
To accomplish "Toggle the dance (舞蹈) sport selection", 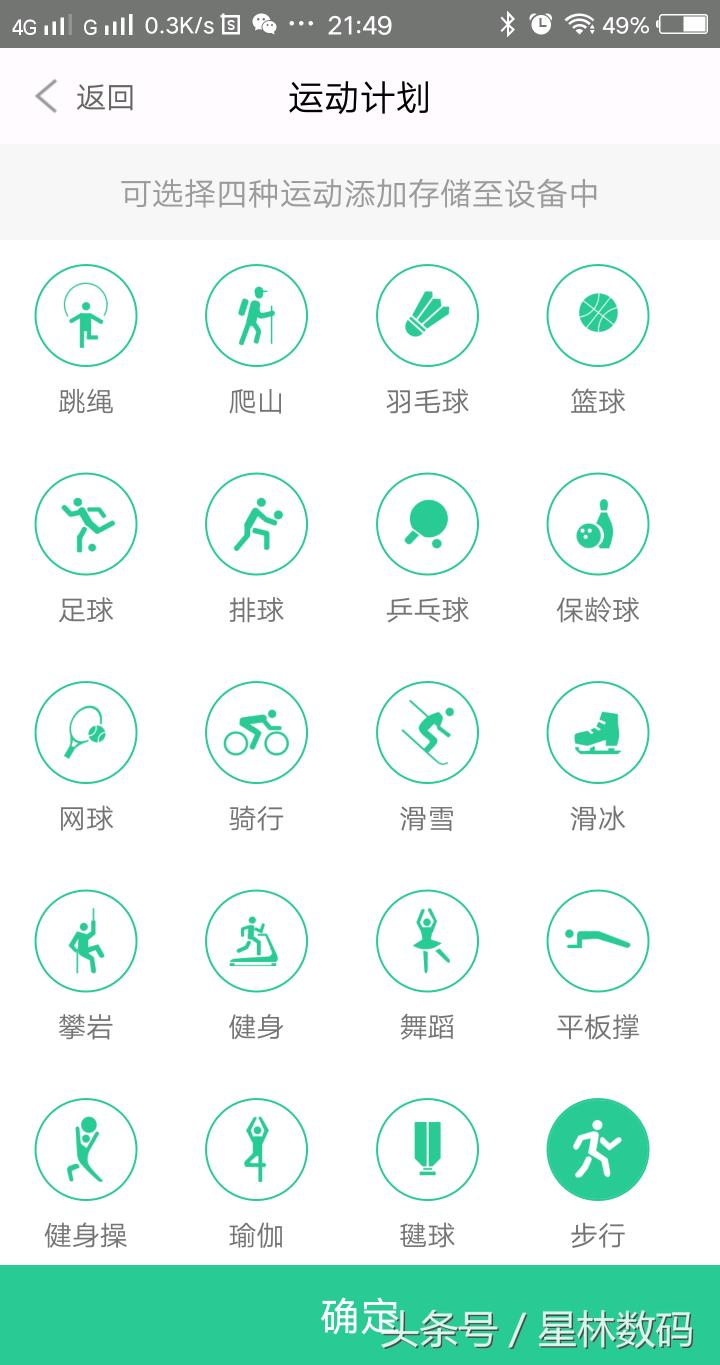I will 427,941.
